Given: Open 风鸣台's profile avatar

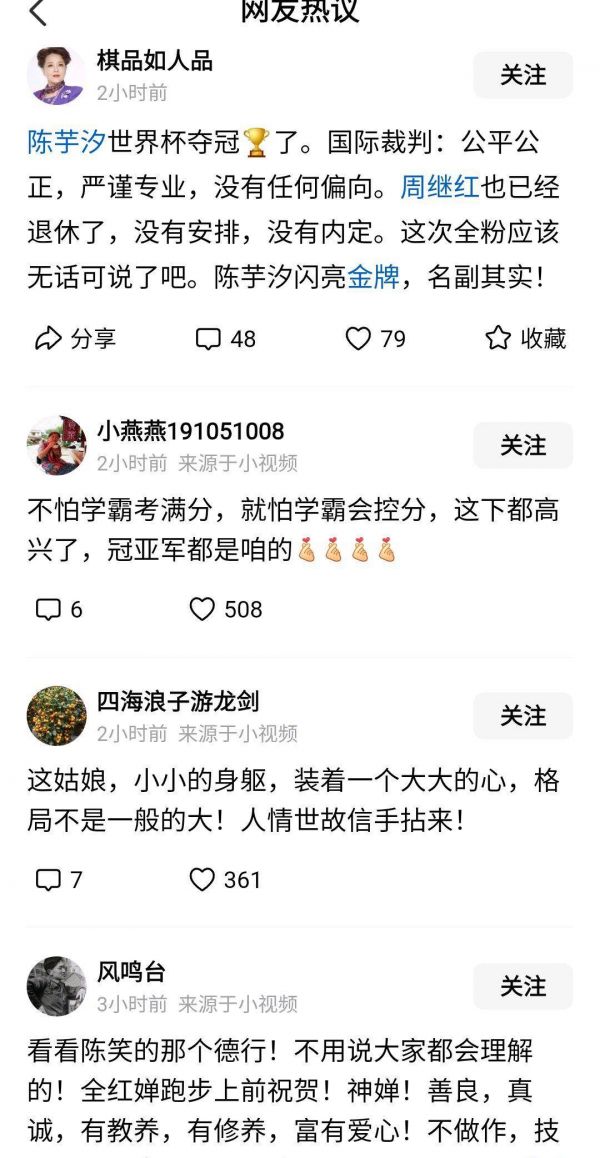Looking at the screenshot, I should point(56,986).
